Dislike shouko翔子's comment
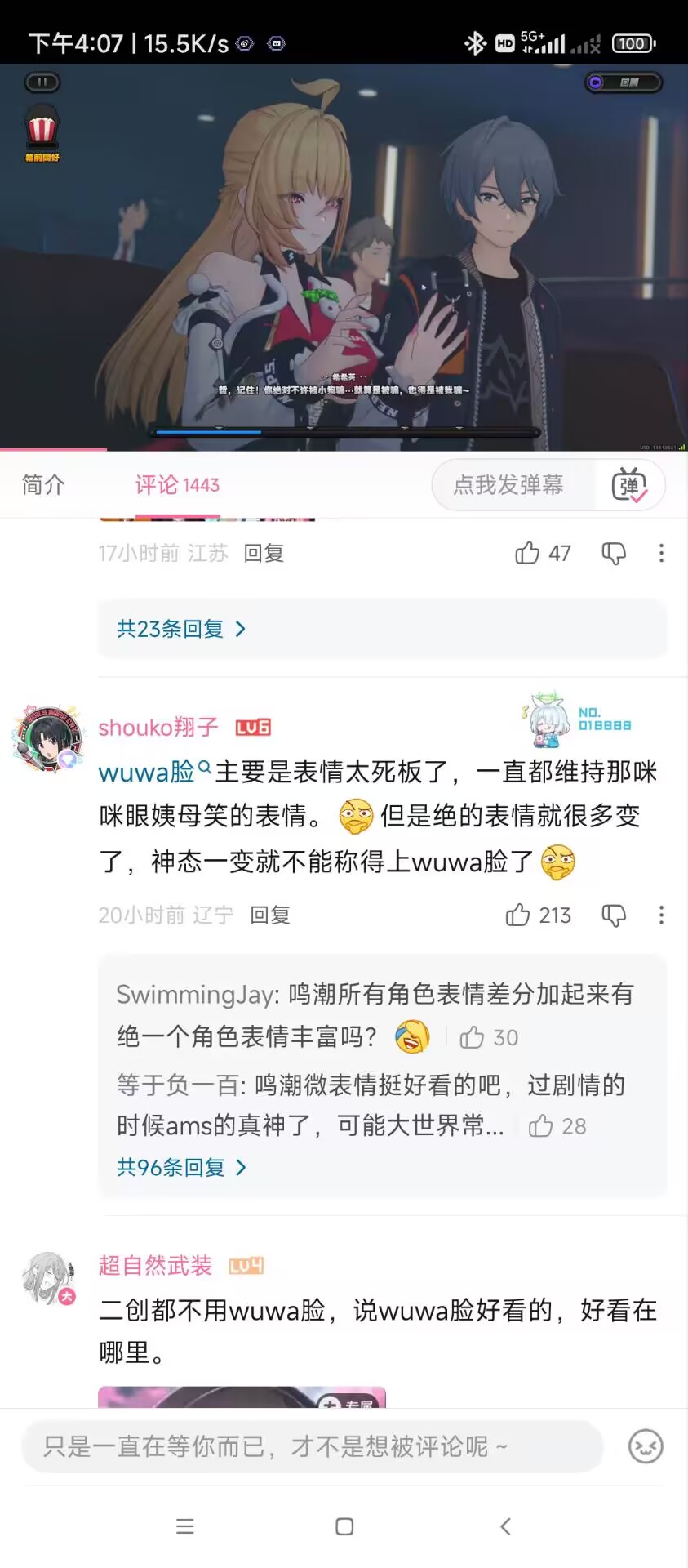The width and height of the screenshot is (688, 1568). click(x=614, y=915)
